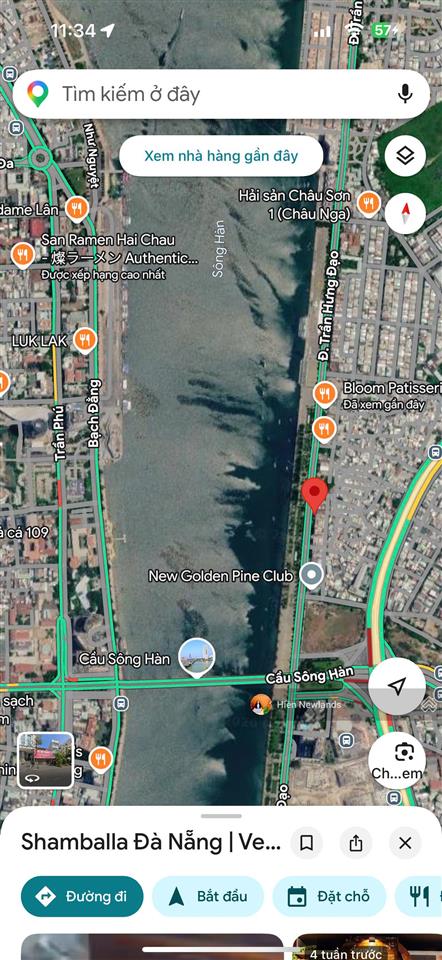The height and width of the screenshot is (960, 442).
Task: Tap "Xem nhà hàng gần đây" chip
Action: pyautogui.click(x=221, y=156)
